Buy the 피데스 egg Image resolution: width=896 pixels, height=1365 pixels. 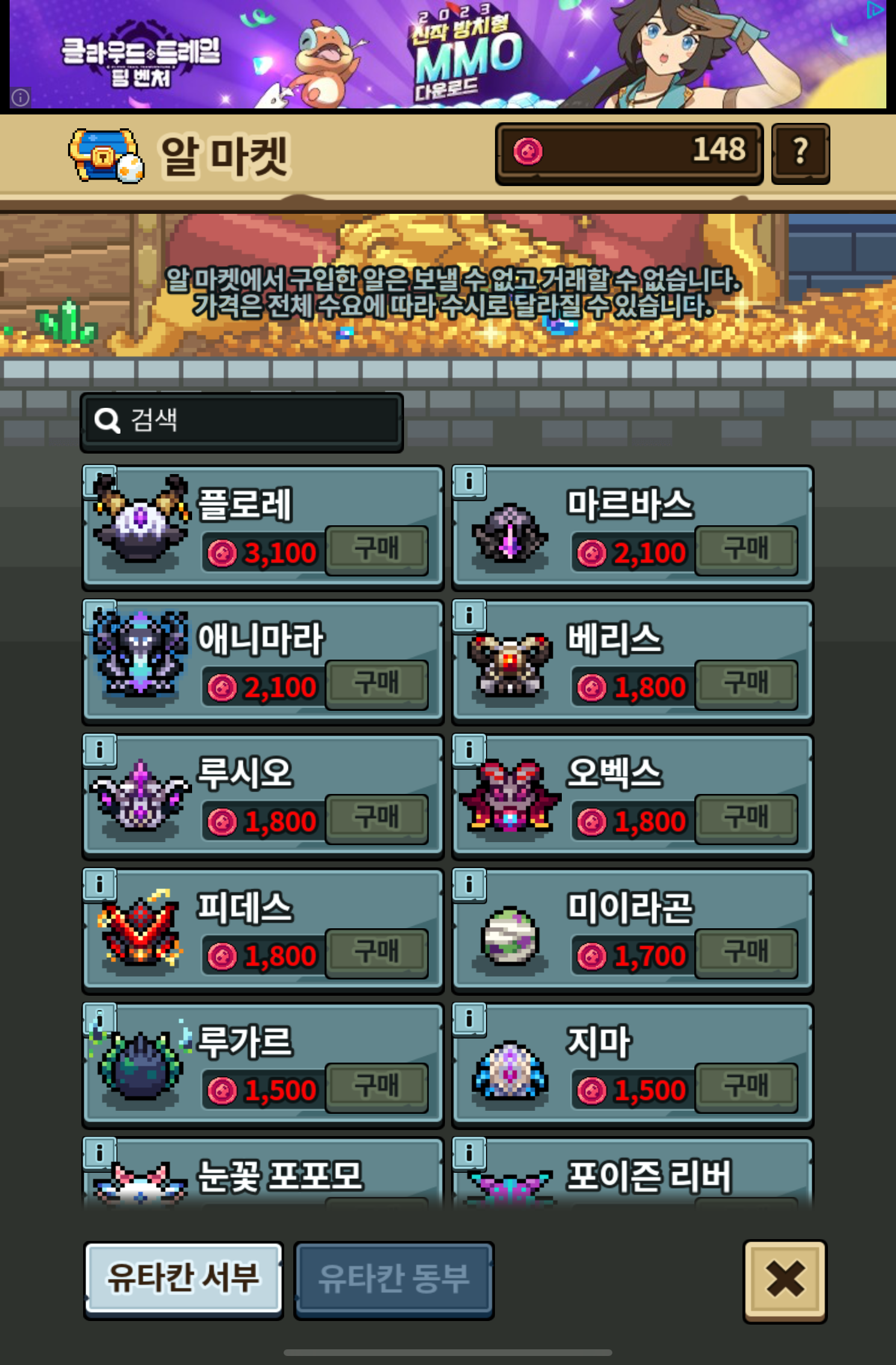tap(377, 952)
